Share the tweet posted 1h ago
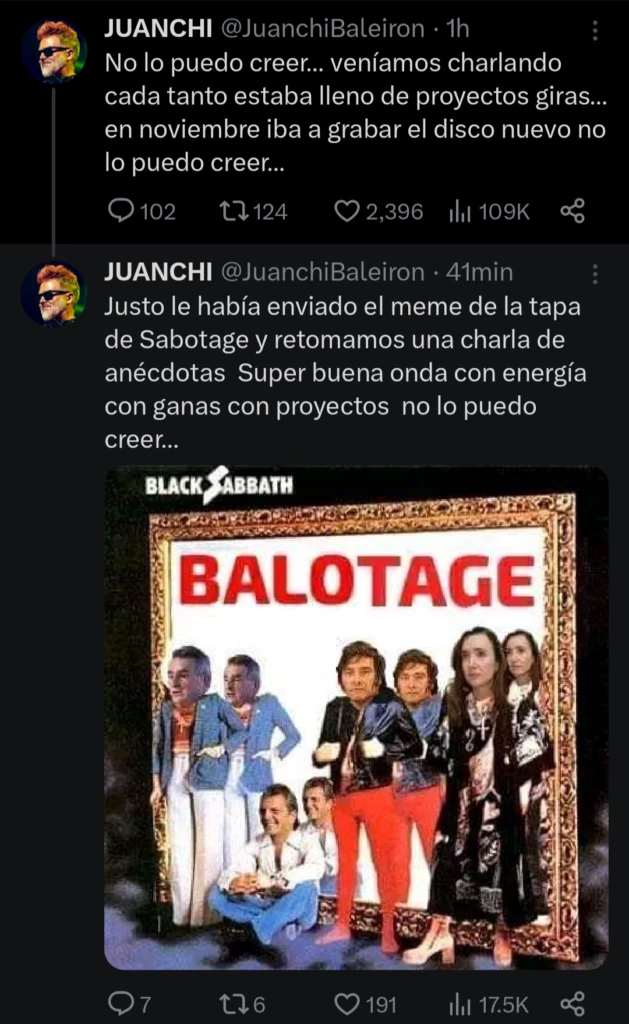 coord(572,211)
